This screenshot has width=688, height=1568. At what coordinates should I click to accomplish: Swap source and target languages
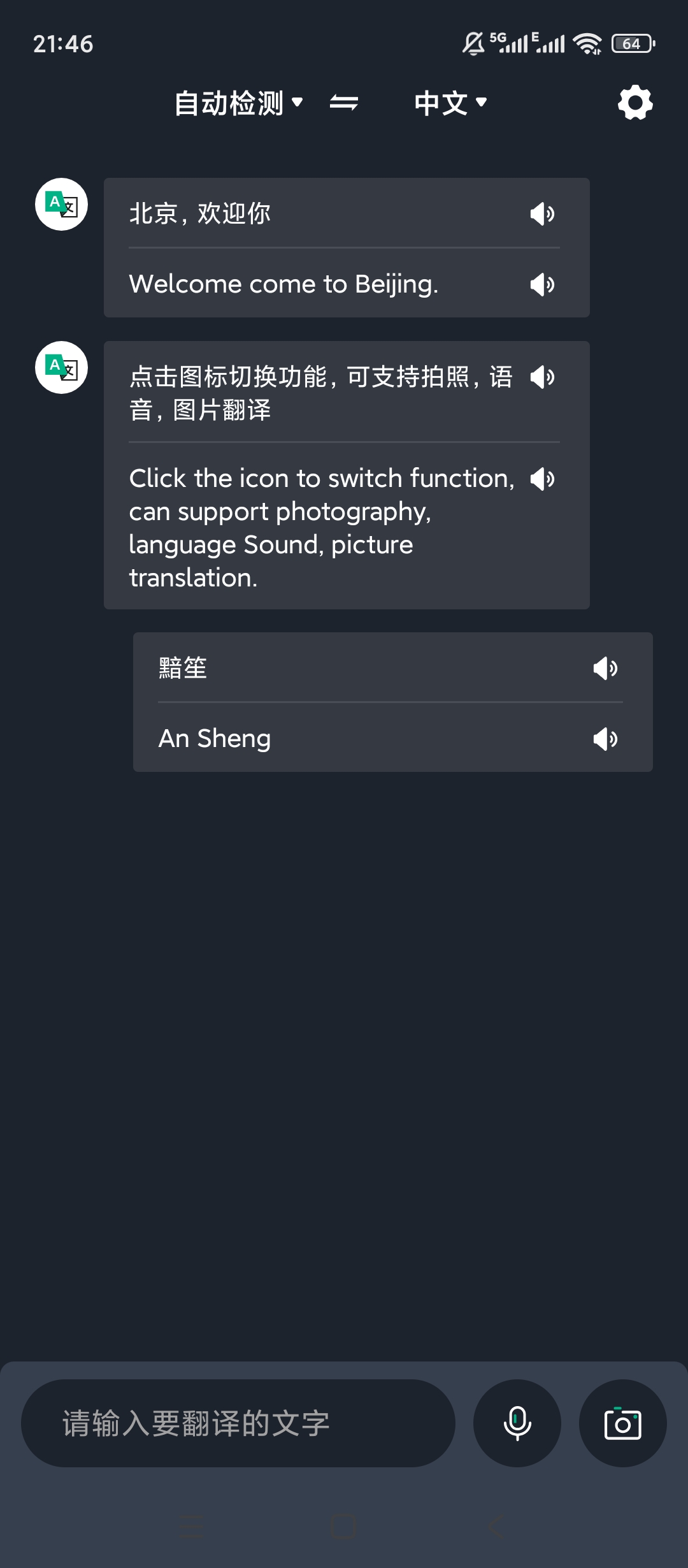click(x=344, y=103)
